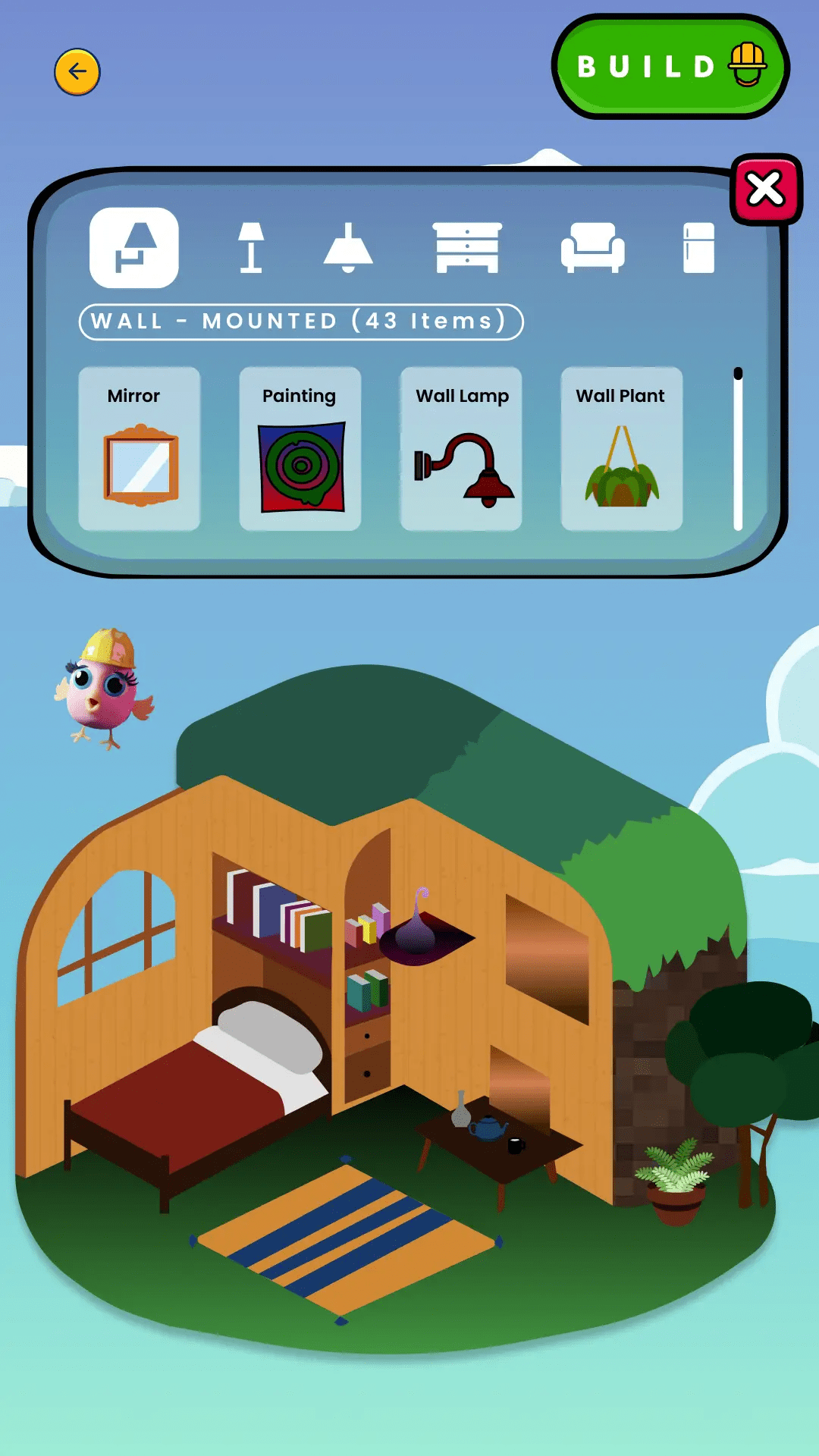Switch to the refrigerator appliances category

click(698, 248)
